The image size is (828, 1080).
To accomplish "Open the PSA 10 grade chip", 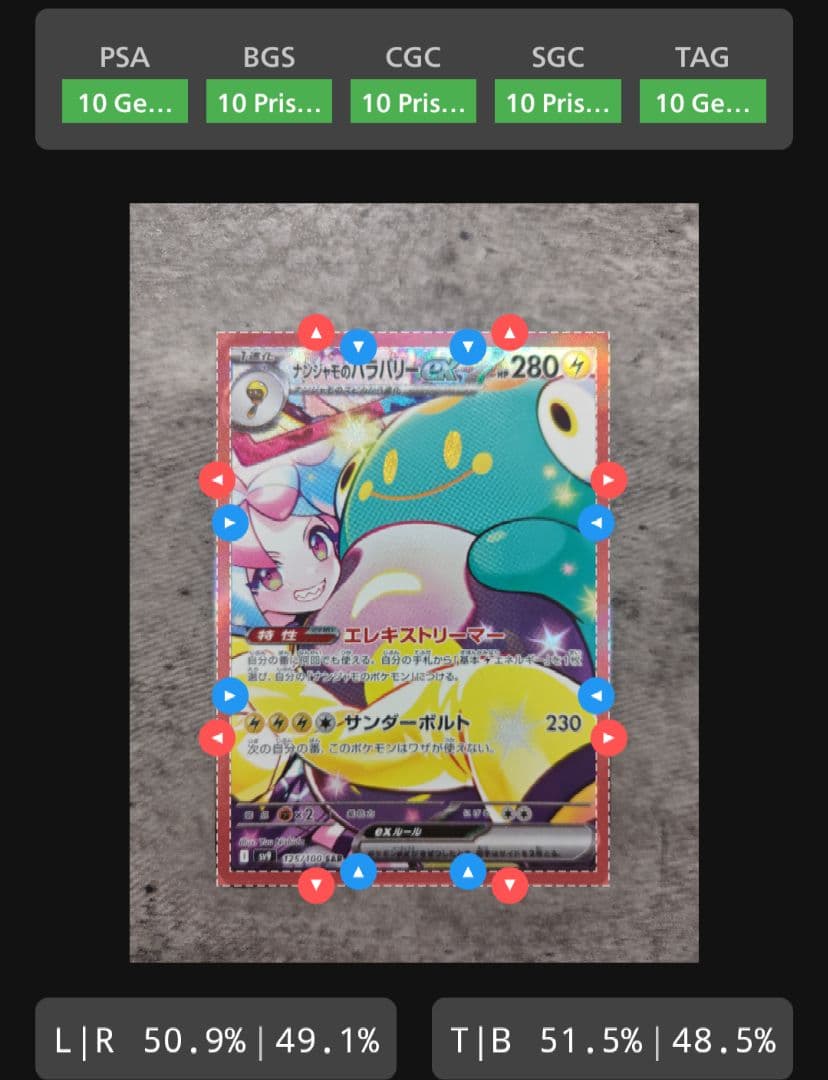I will click(x=125, y=102).
